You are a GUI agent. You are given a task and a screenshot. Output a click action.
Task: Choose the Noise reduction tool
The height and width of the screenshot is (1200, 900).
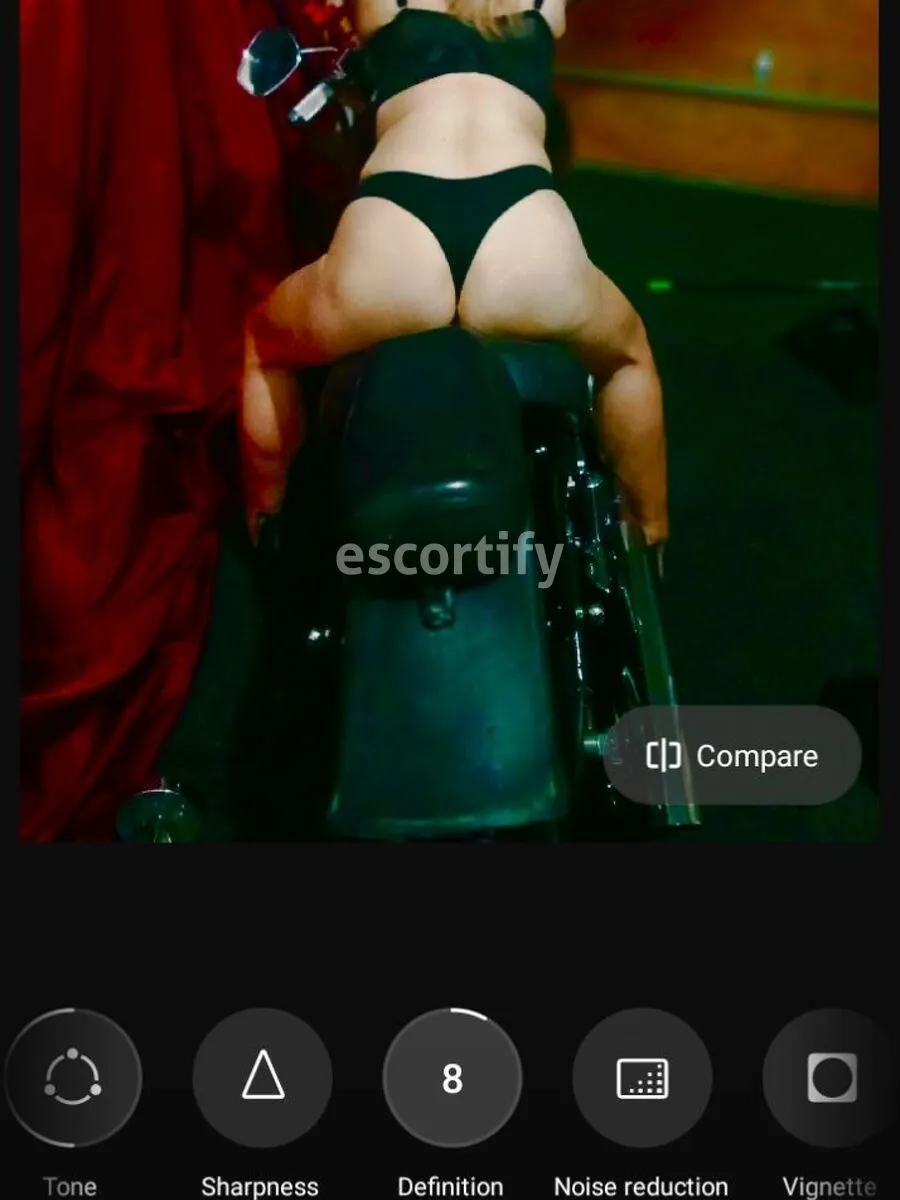click(x=642, y=1078)
